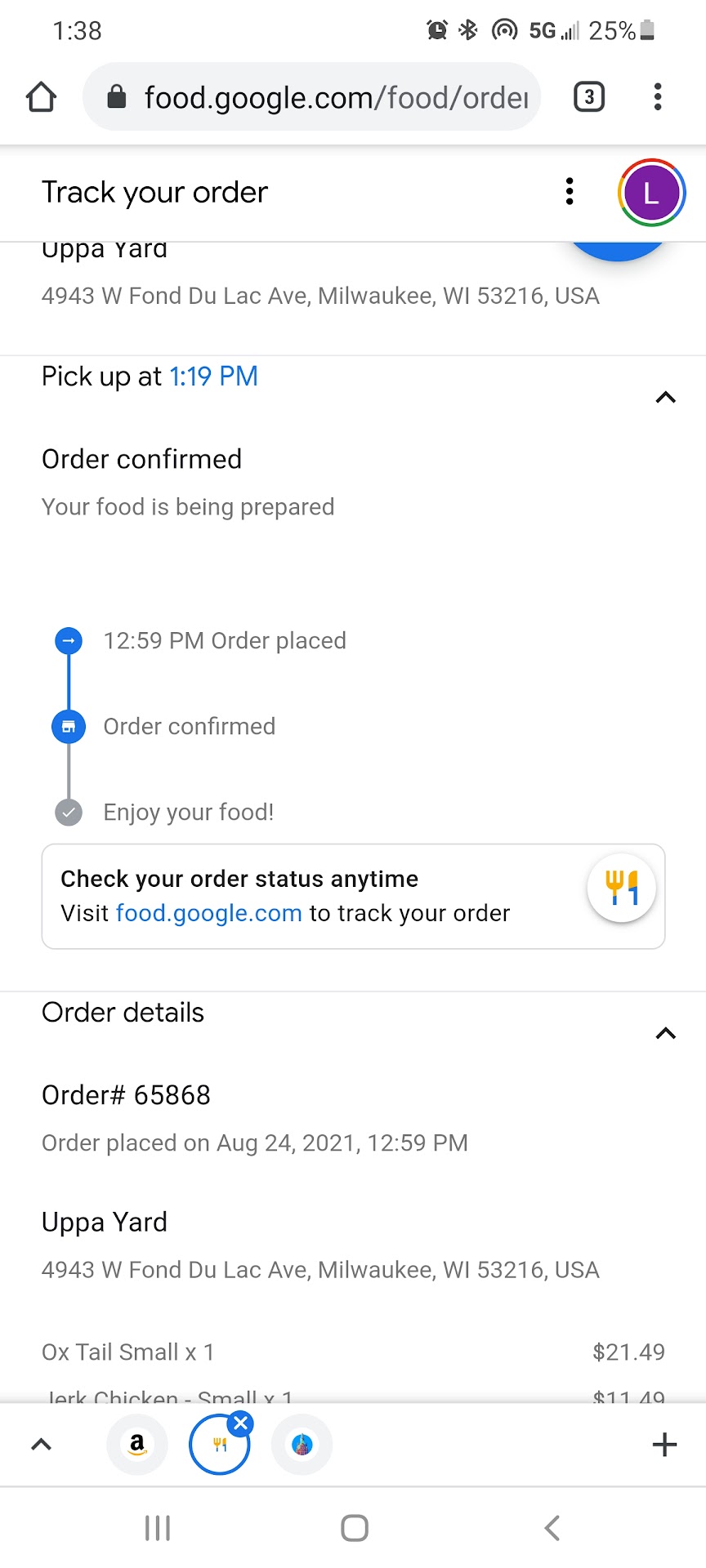This screenshot has height=1568, width=706.
Task: Expand the tab group strip
Action: [x=41, y=1445]
